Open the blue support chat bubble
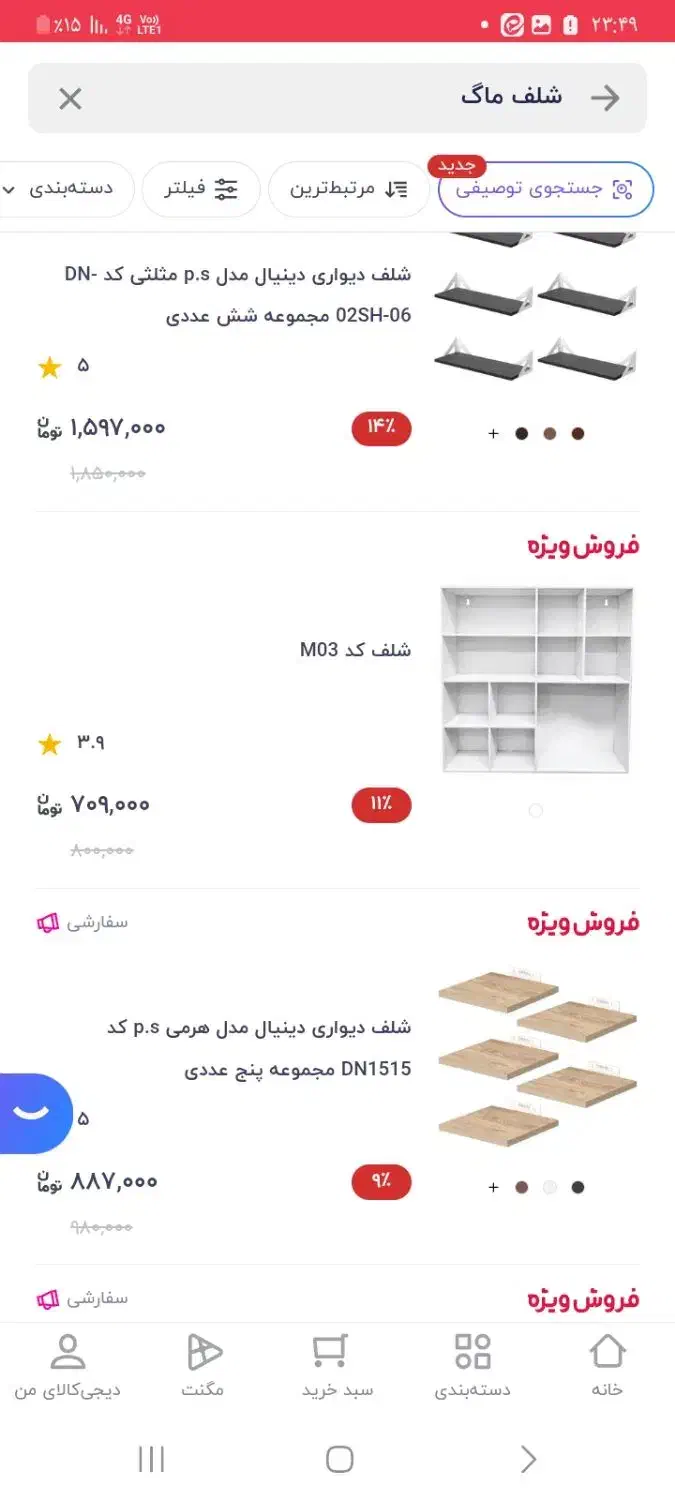Viewport: 675px width, 1500px height. [32, 1113]
